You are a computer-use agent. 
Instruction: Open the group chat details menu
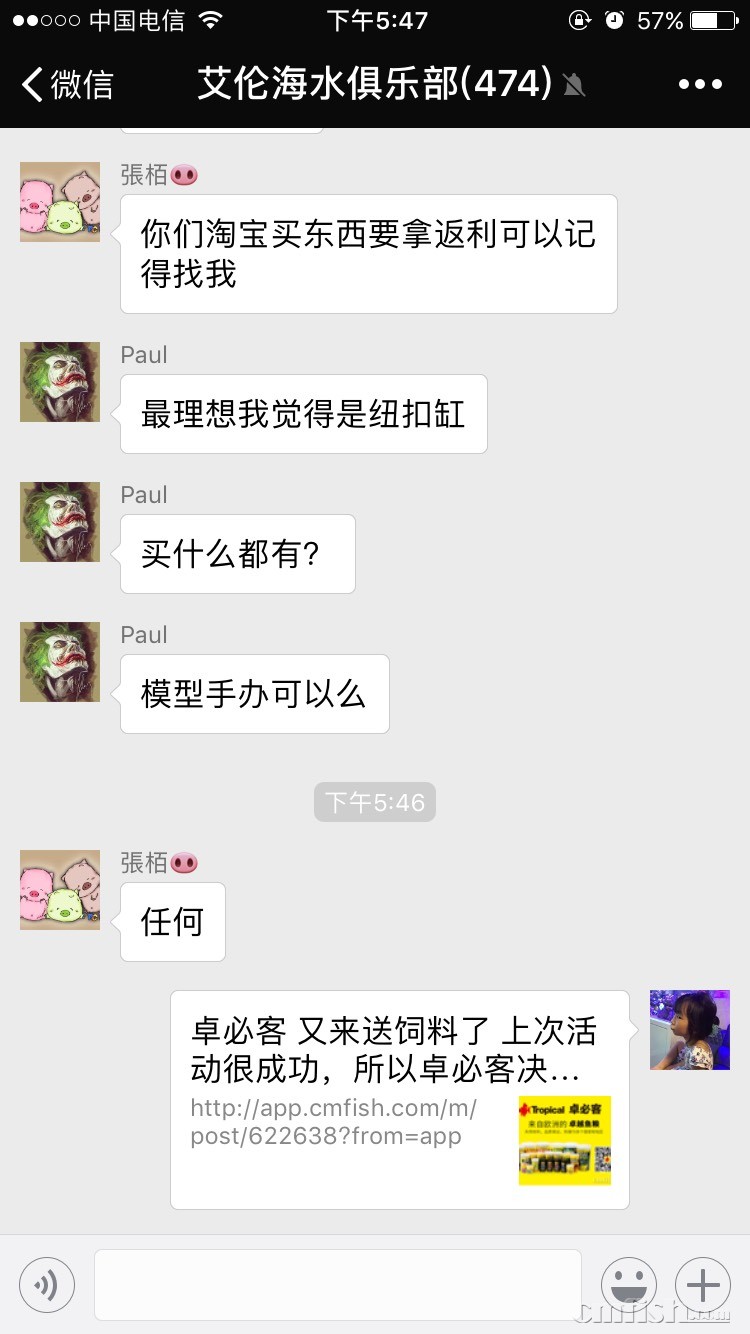click(x=699, y=84)
